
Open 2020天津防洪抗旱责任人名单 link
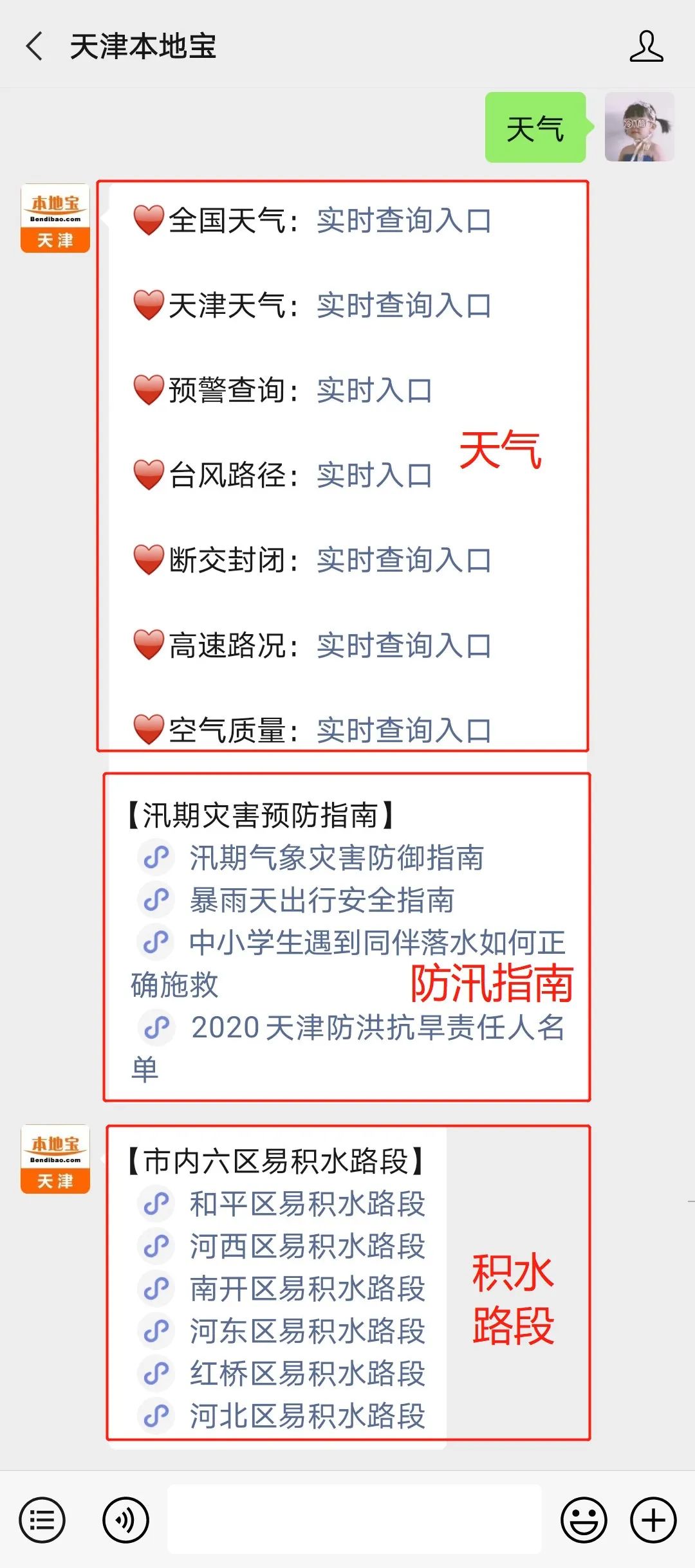point(378,1028)
